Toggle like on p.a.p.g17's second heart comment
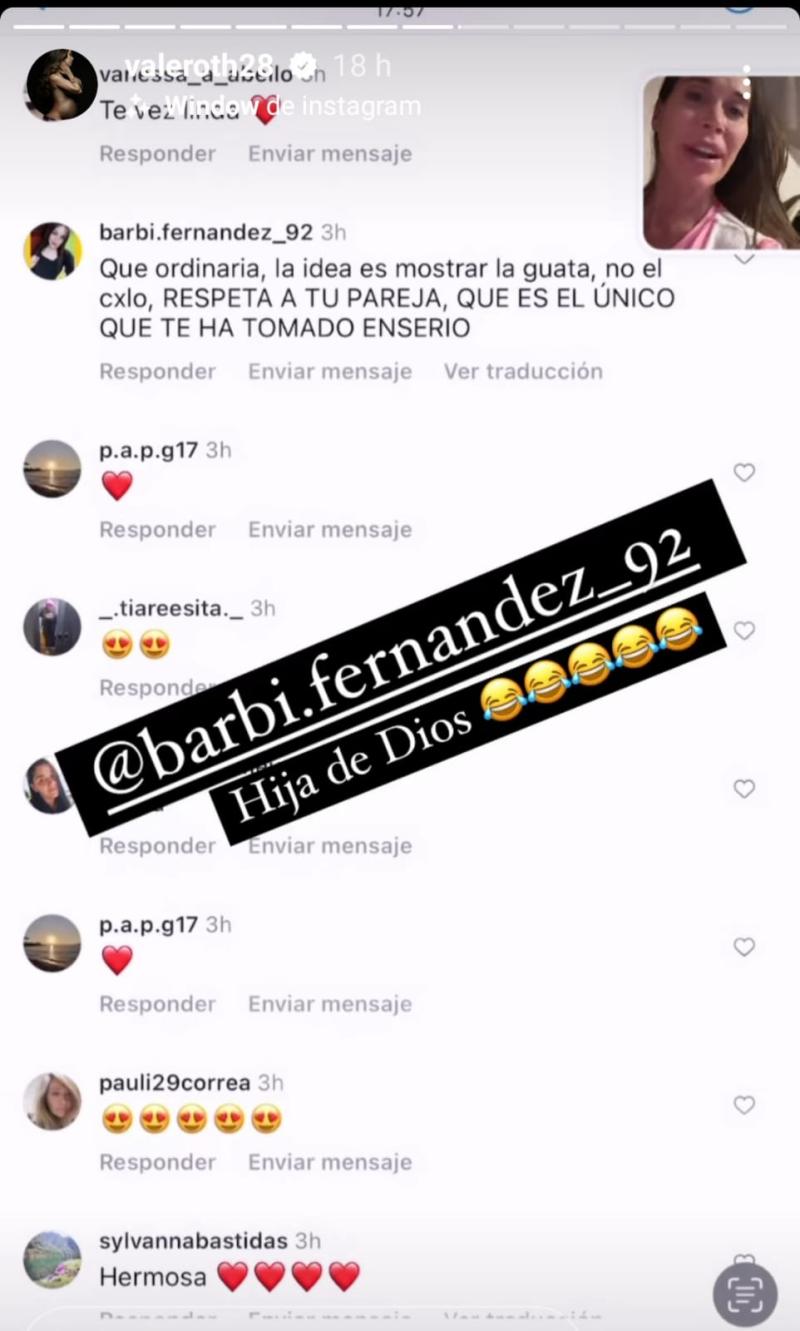This screenshot has height=1331, width=800. [744, 947]
